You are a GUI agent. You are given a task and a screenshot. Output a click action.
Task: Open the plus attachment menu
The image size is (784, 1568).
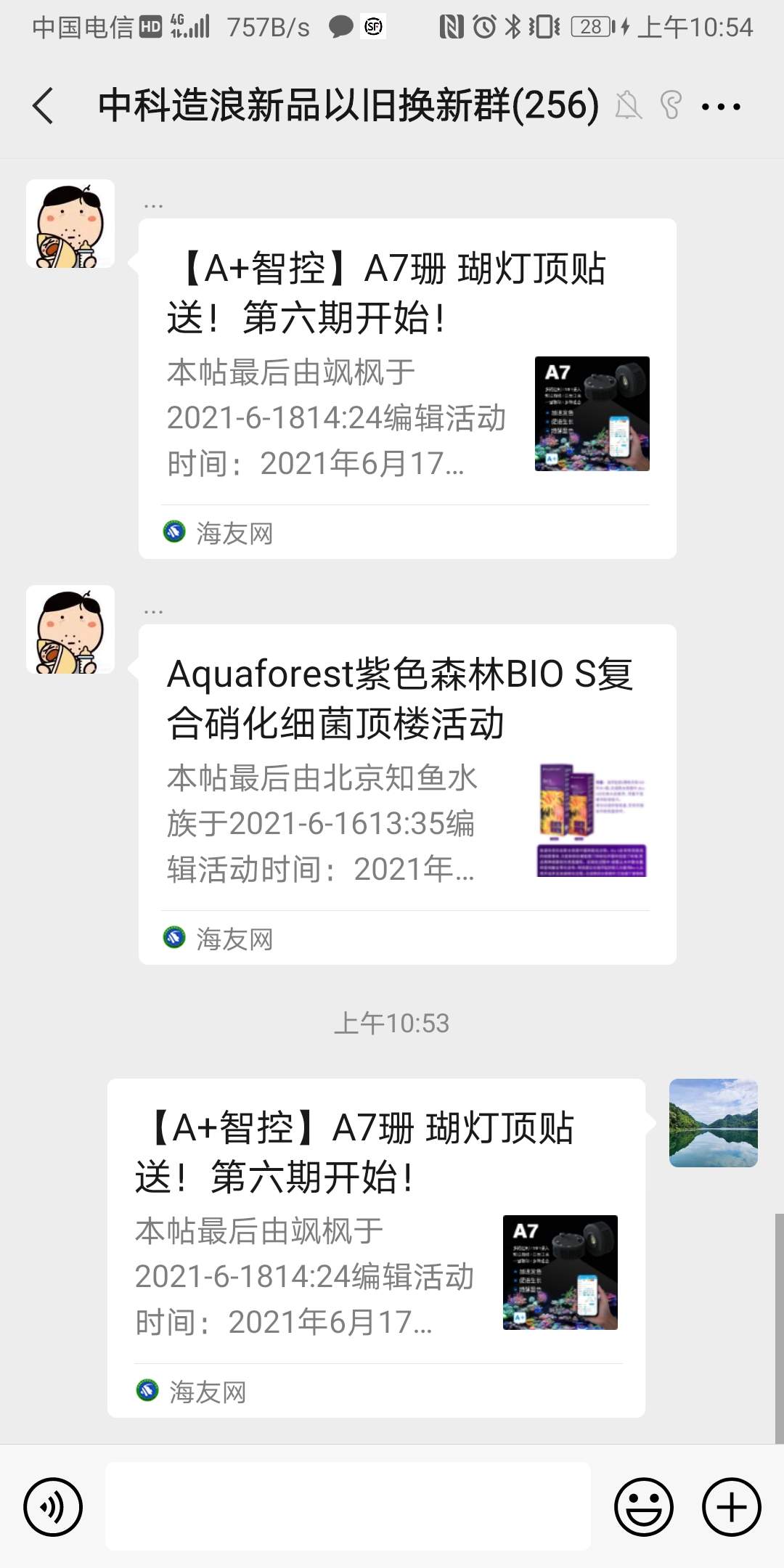[x=731, y=1507]
